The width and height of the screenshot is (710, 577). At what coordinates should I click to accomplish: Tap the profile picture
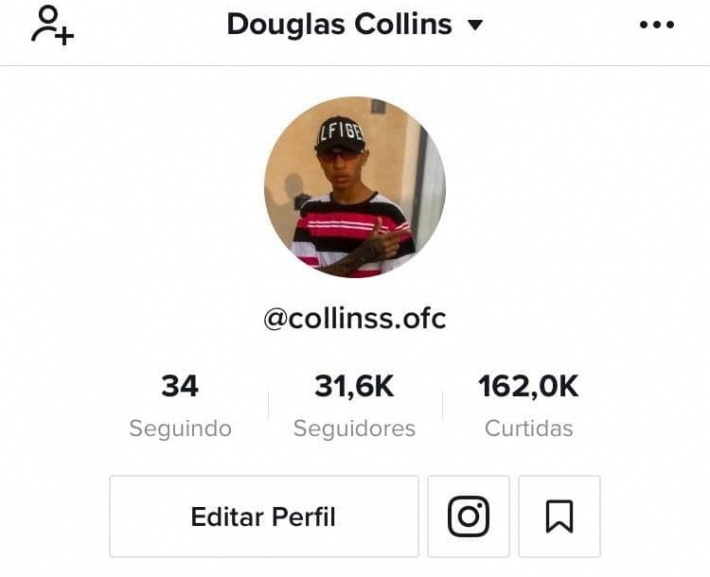click(x=354, y=187)
